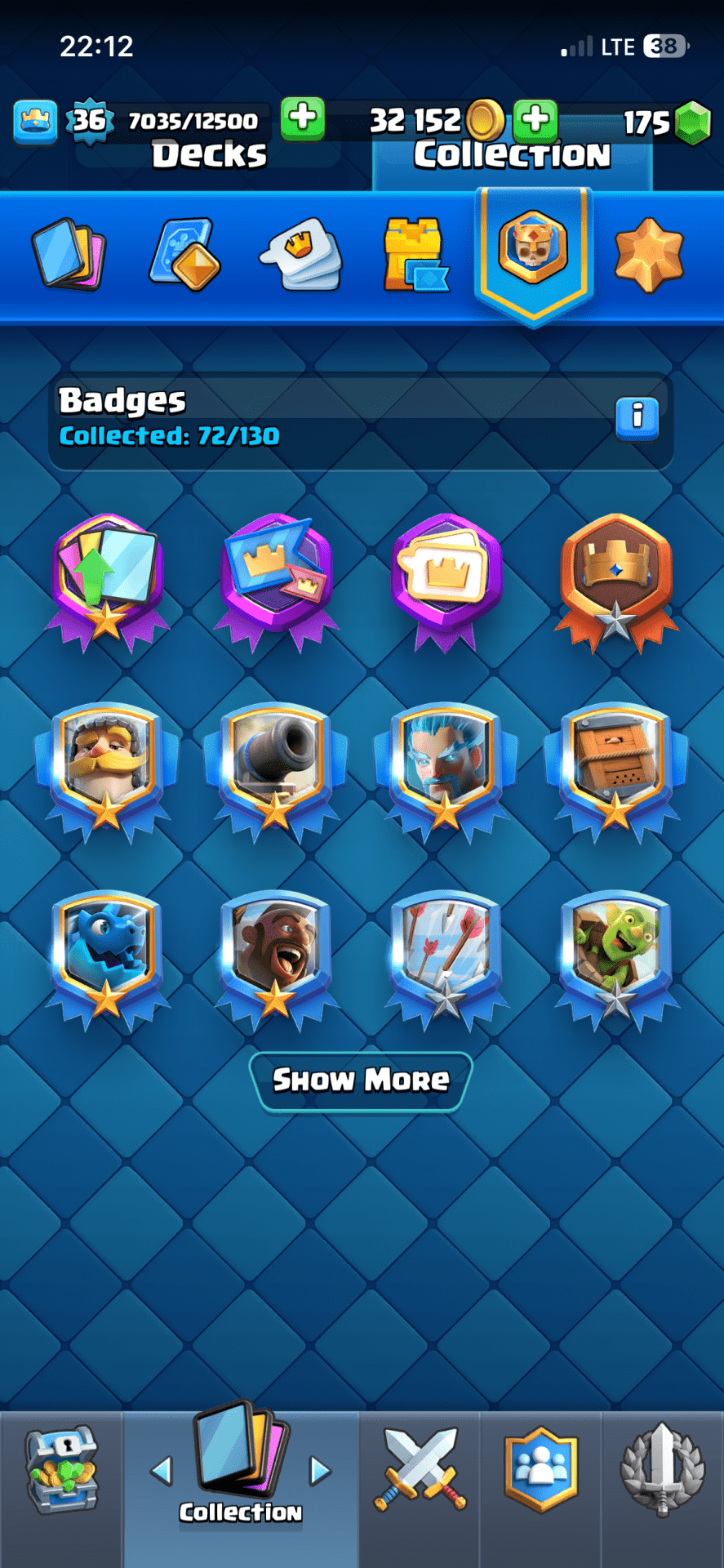Open the cards collection icon tab
Screen dimensions: 724x1568
(69, 255)
